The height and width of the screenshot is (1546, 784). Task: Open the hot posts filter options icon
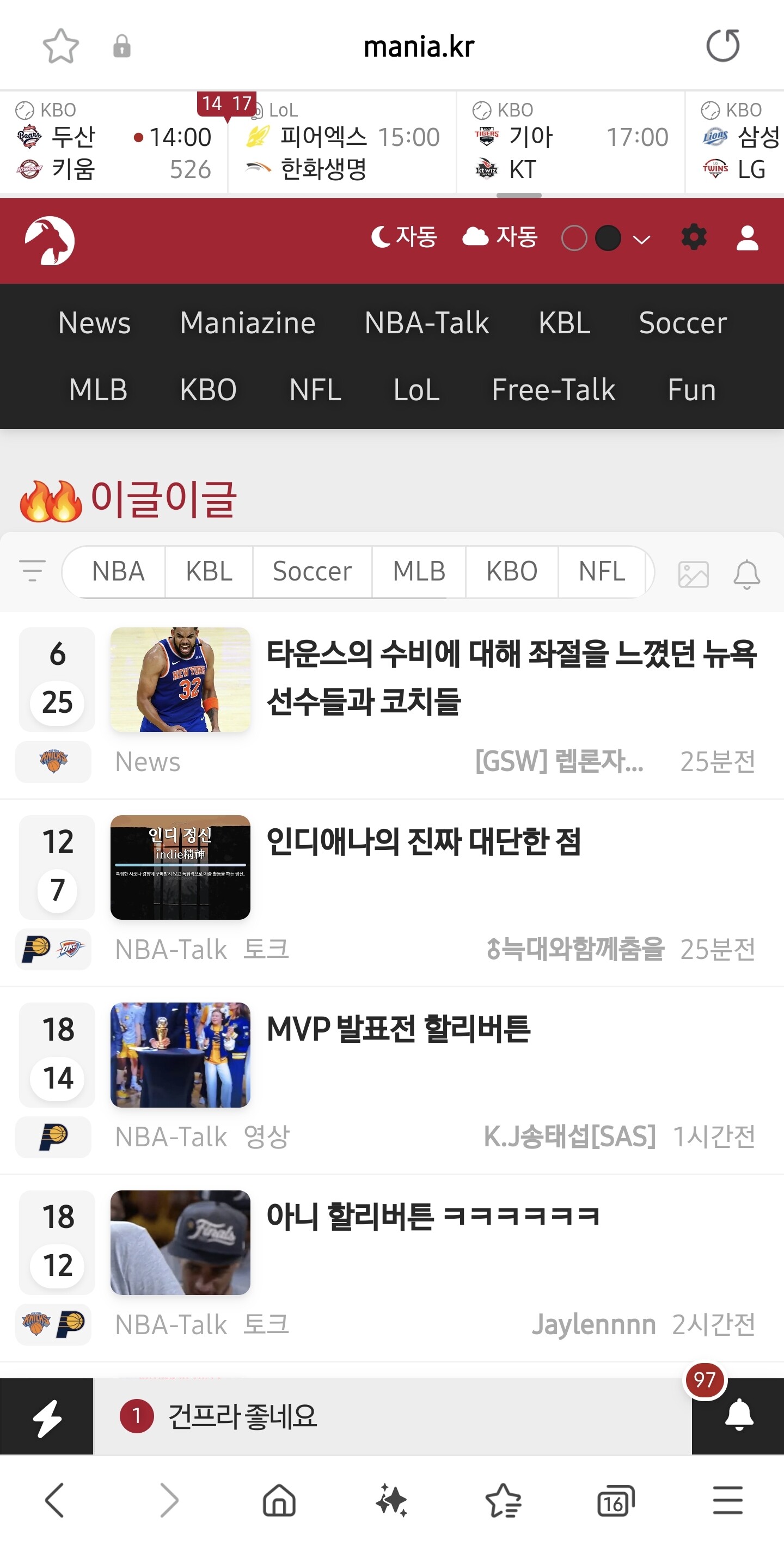[32, 571]
